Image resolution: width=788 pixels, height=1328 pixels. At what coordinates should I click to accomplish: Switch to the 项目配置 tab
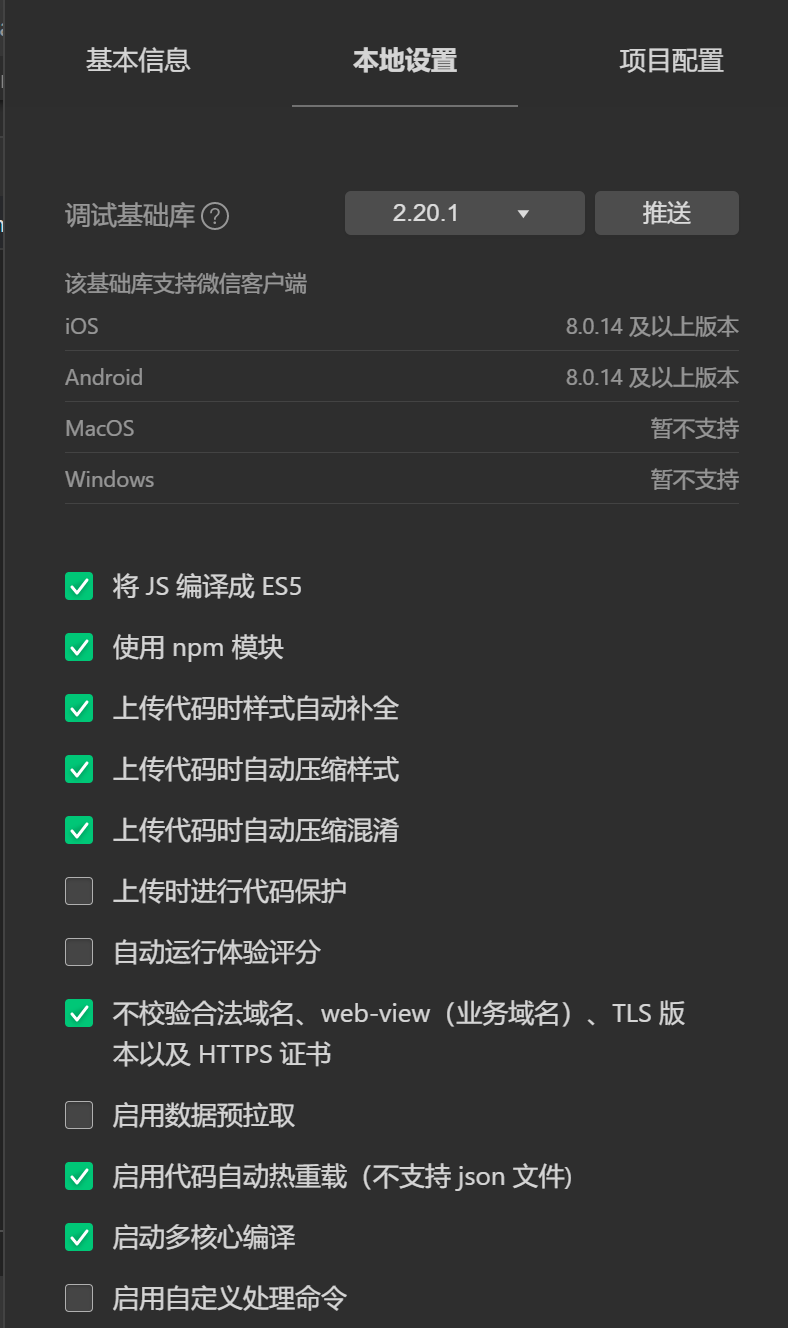point(671,60)
